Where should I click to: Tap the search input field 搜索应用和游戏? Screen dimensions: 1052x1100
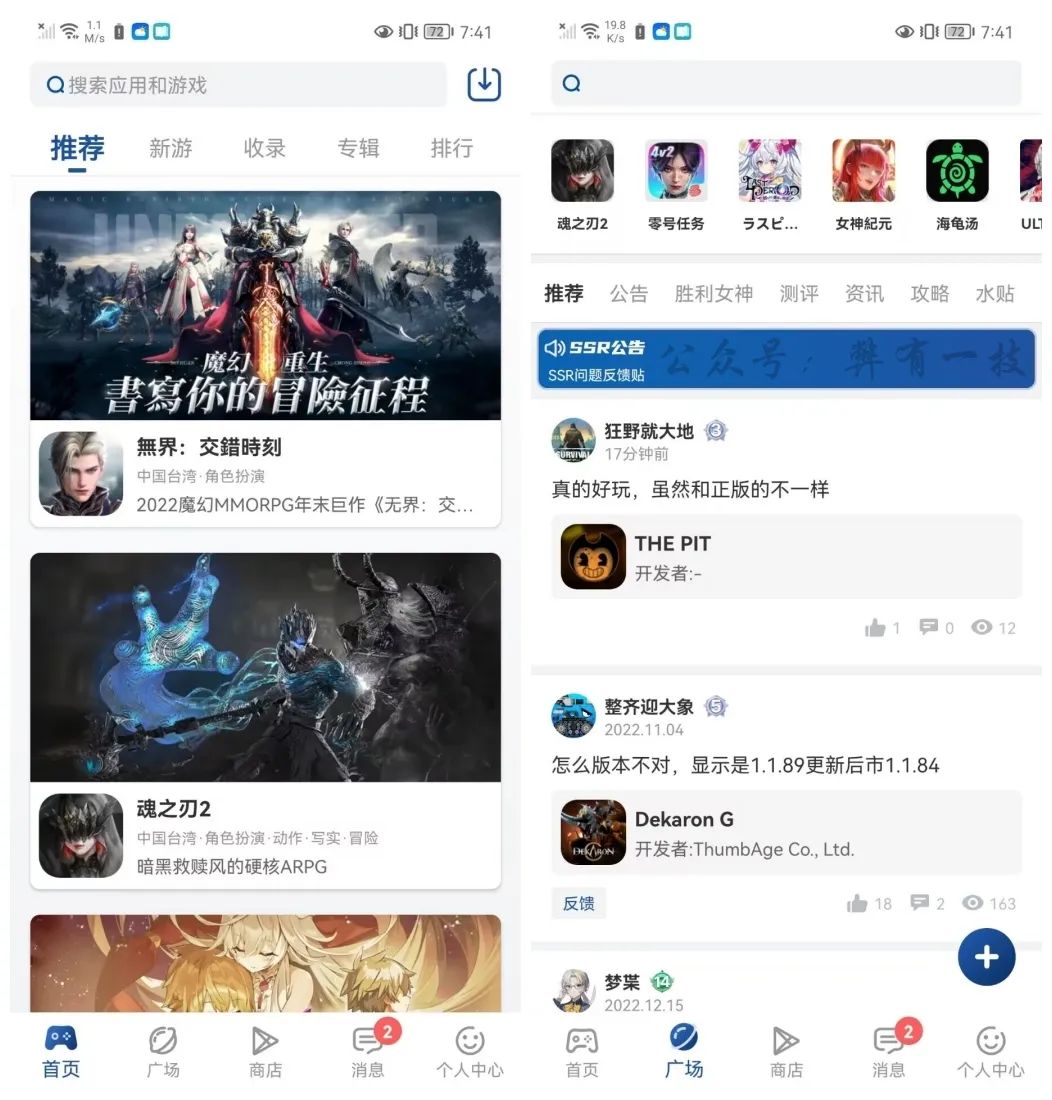pyautogui.click(x=240, y=85)
